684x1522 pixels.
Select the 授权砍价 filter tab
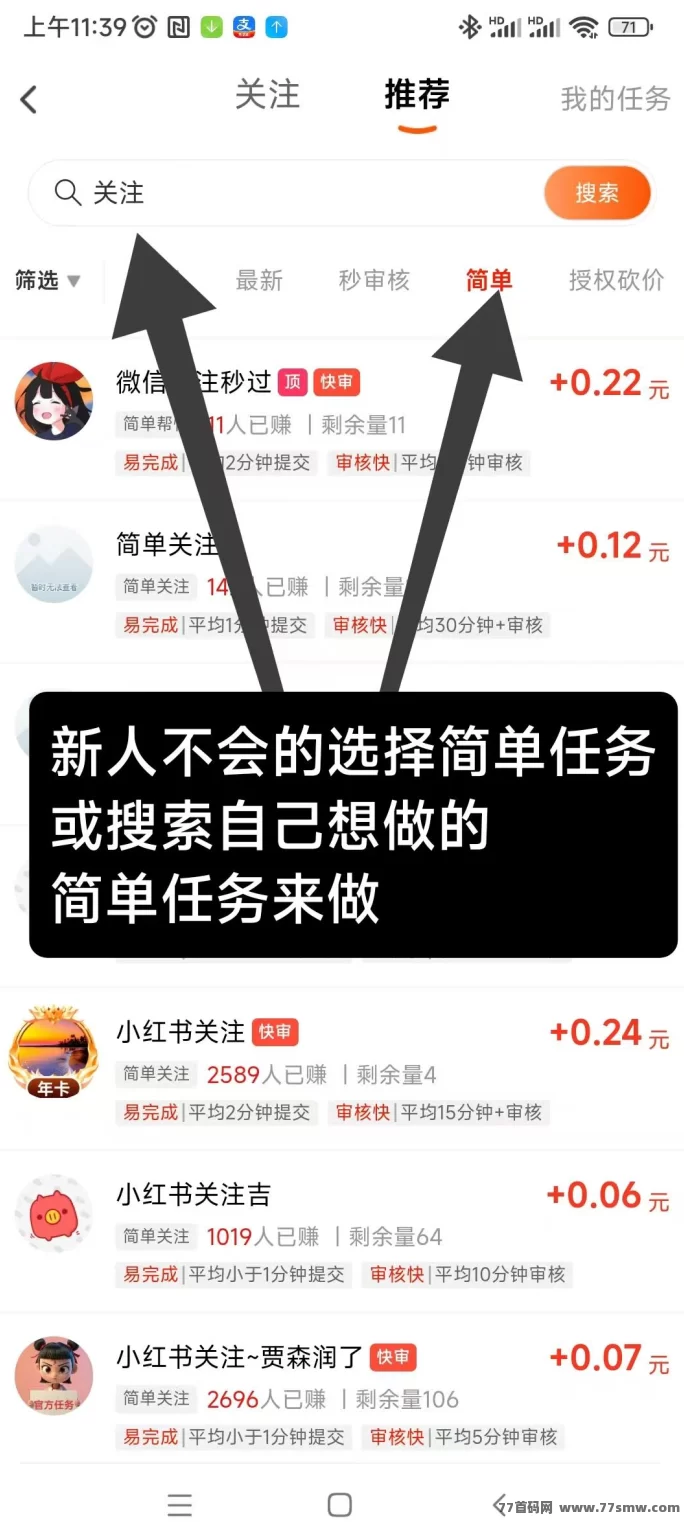click(x=616, y=281)
